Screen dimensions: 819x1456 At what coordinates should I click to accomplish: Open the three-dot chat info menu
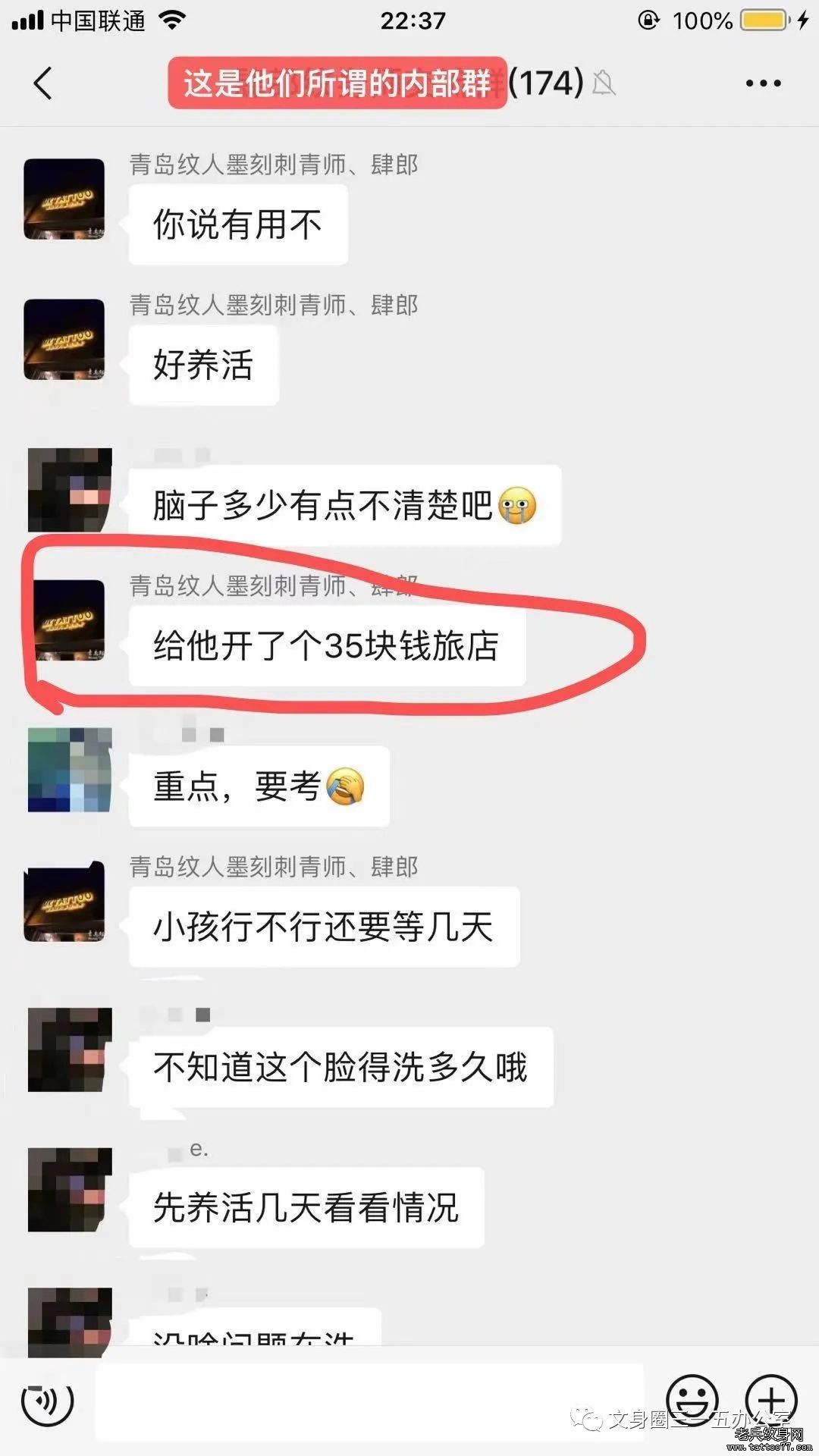(763, 83)
